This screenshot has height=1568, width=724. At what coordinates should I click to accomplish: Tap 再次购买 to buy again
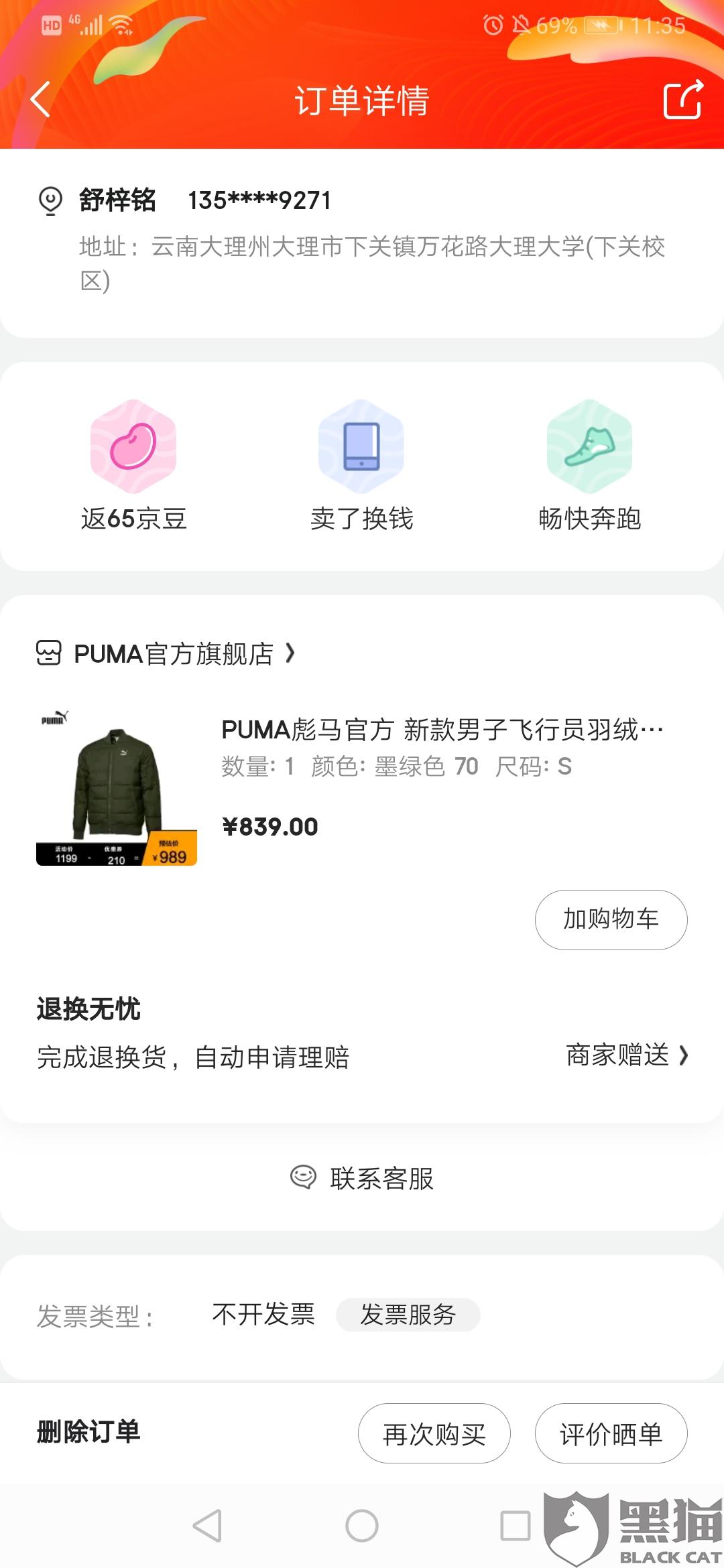point(434,1434)
